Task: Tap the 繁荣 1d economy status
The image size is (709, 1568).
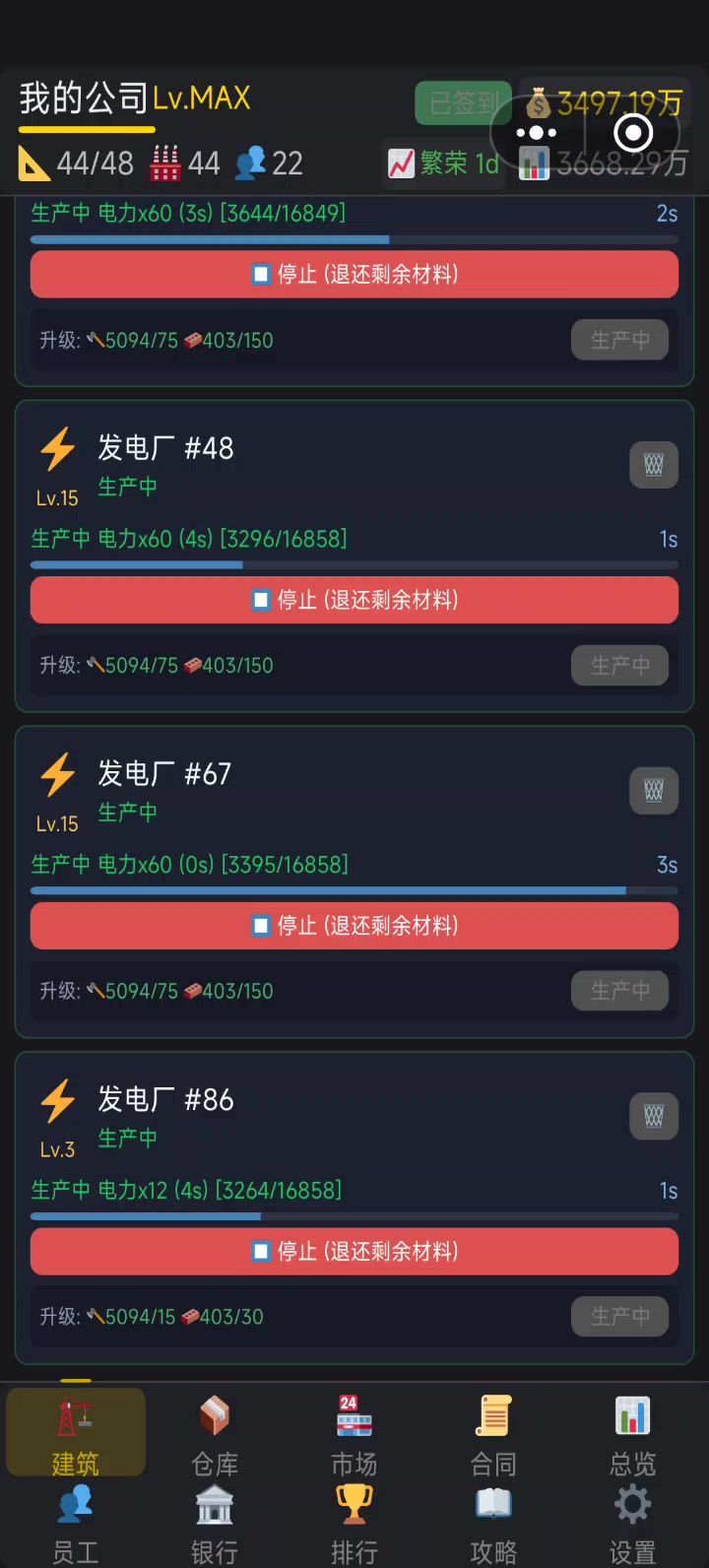Action: pyautogui.click(x=445, y=163)
